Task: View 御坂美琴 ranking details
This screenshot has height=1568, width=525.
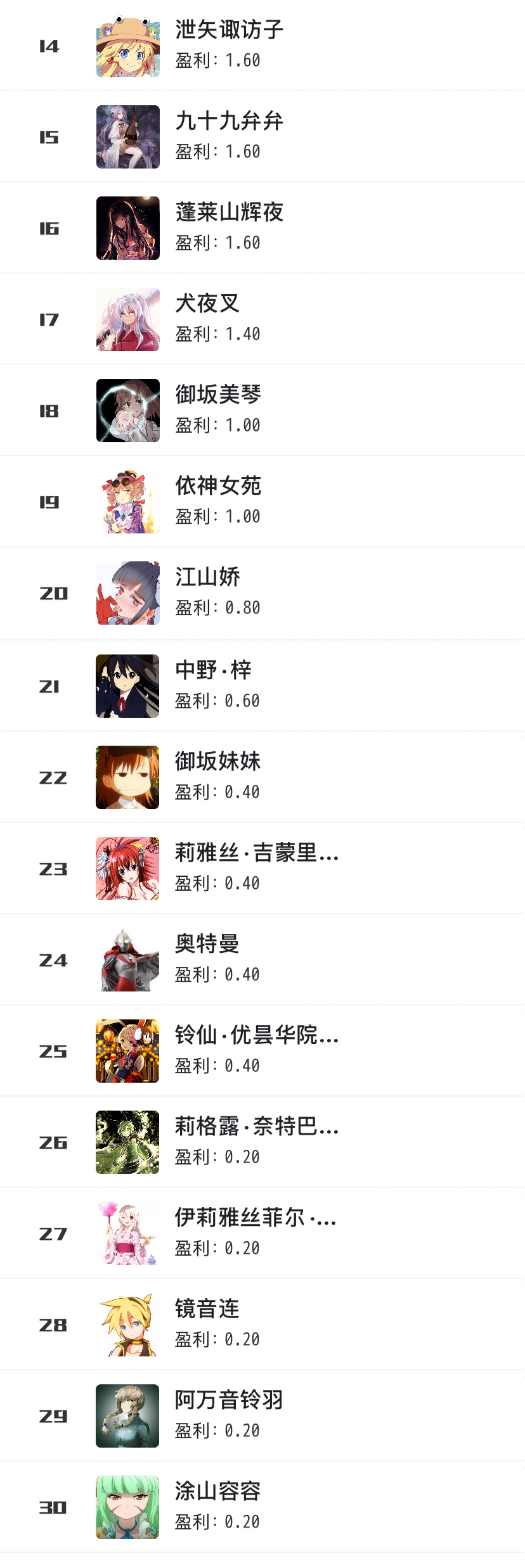Action: tap(262, 411)
